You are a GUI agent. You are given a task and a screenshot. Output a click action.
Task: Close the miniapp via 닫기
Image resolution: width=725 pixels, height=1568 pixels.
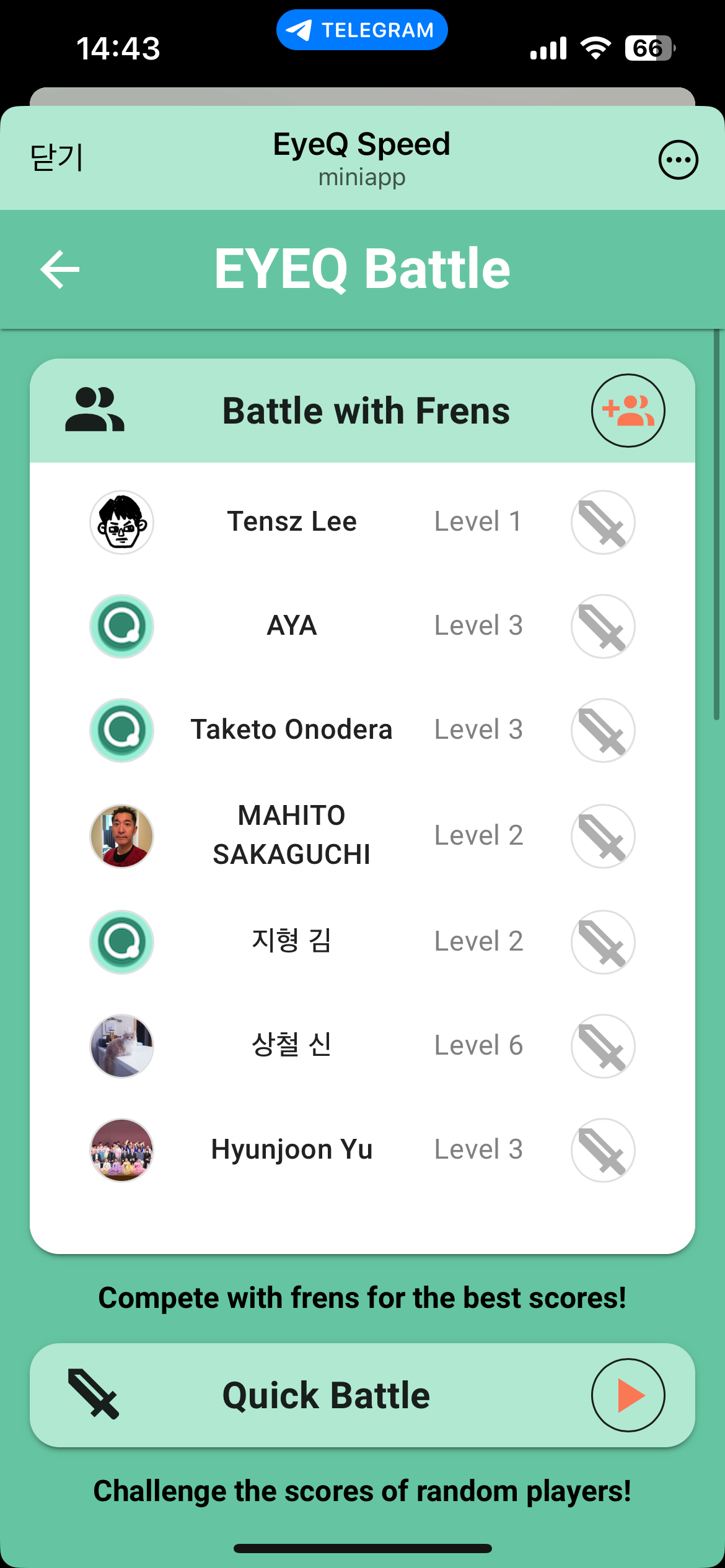[x=56, y=159]
